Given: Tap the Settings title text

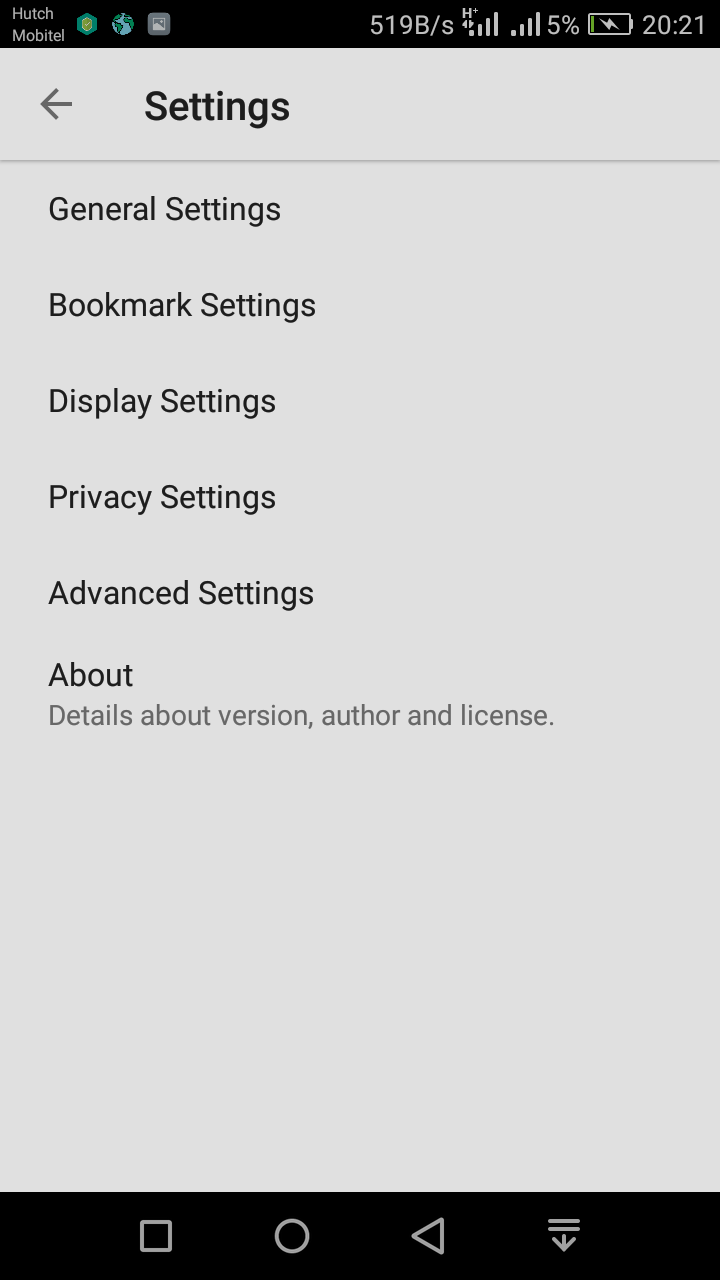Looking at the screenshot, I should 216,106.
